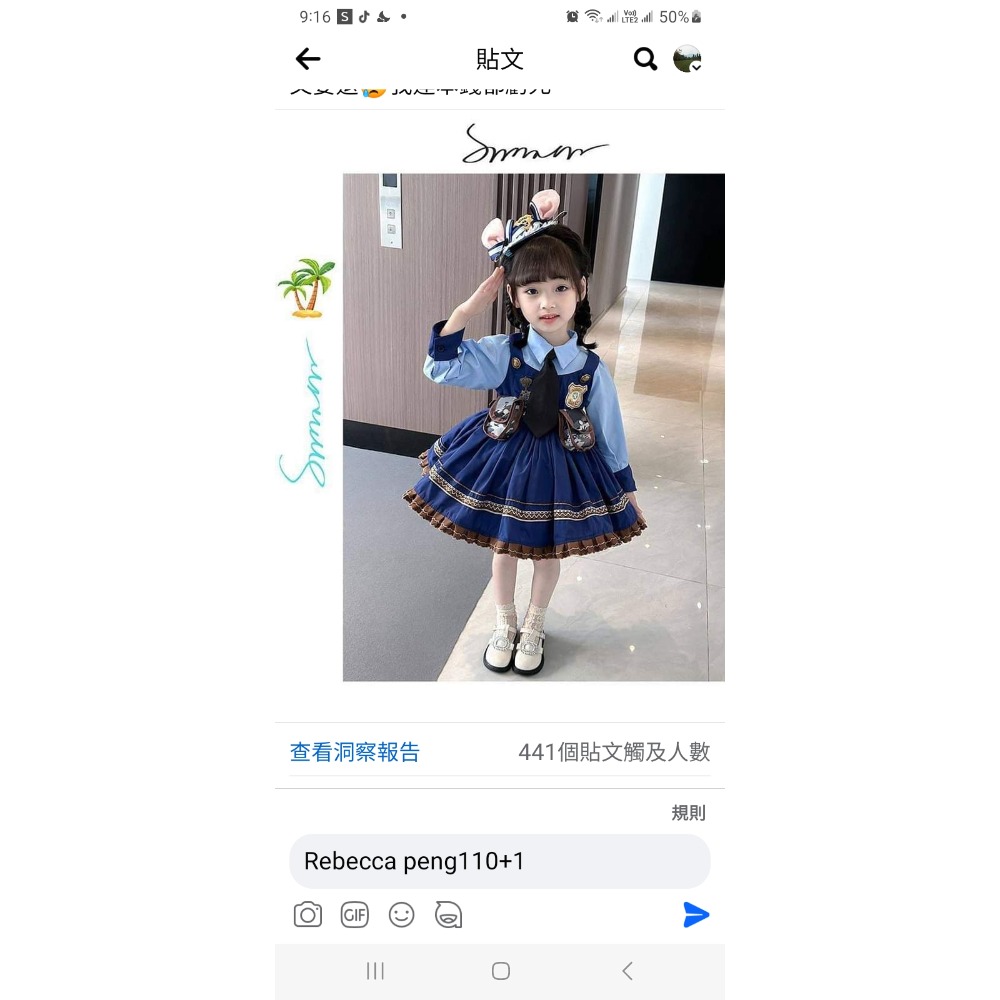This screenshot has width=1000, height=1000.
Task: Open the profile avatar switcher
Action: coord(687,59)
